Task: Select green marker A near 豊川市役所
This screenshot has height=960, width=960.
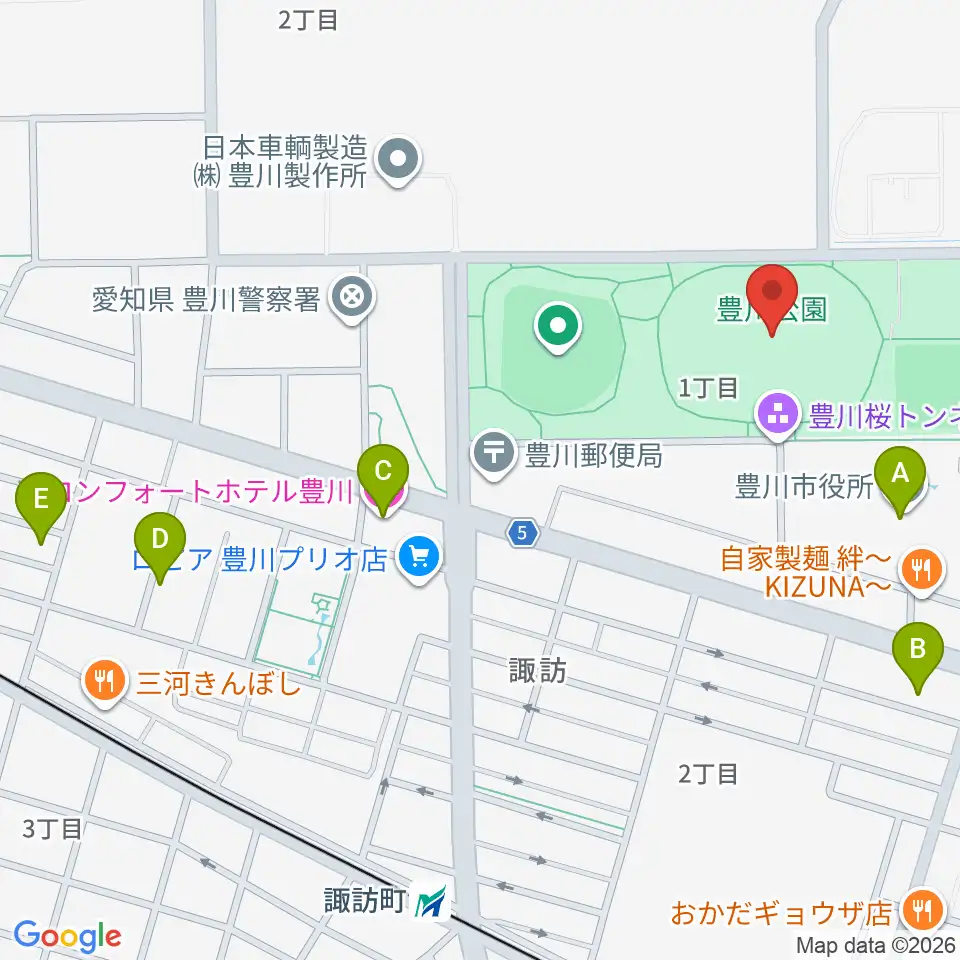Action: tap(899, 482)
